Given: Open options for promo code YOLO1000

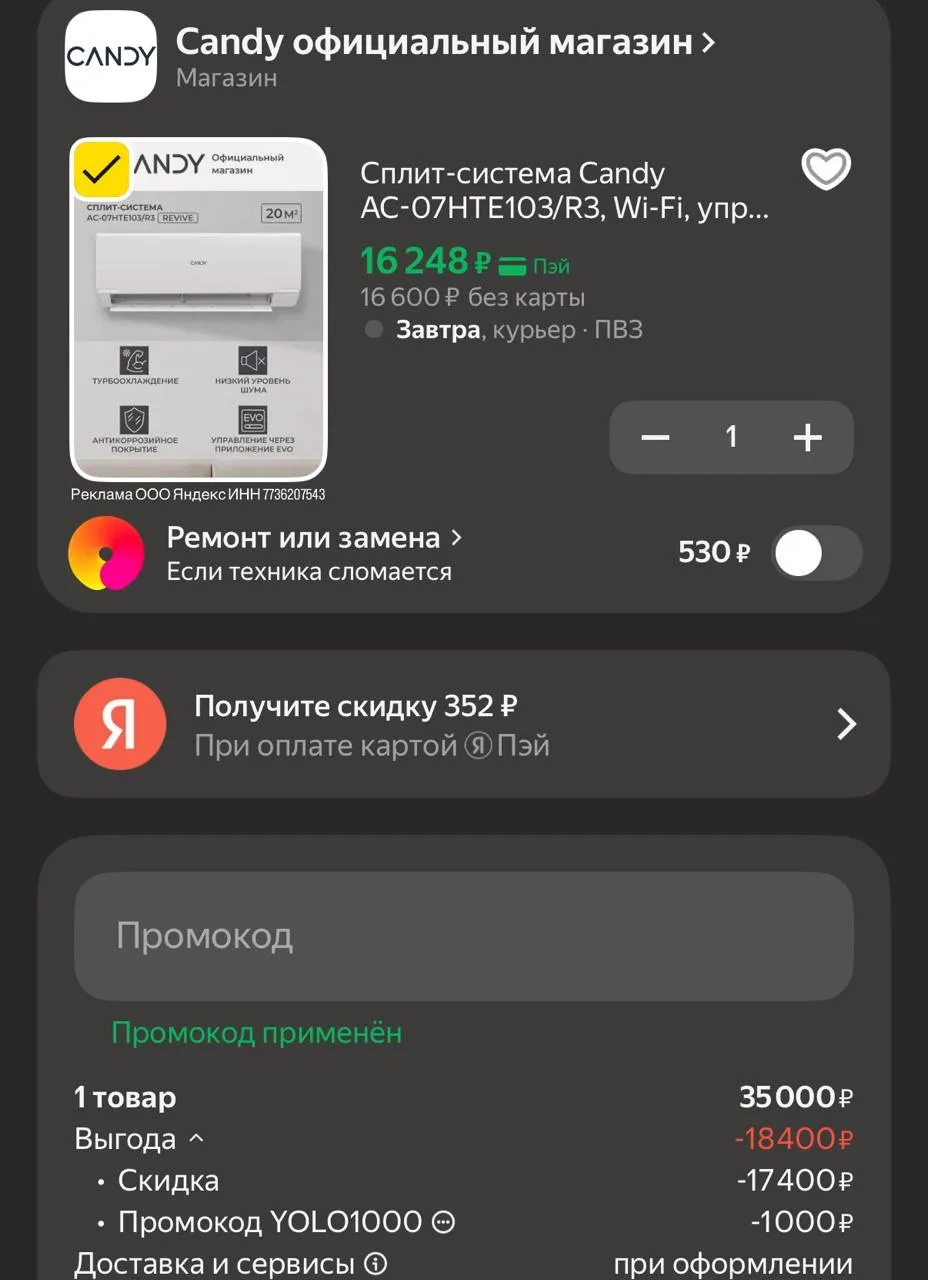Looking at the screenshot, I should click(442, 1222).
